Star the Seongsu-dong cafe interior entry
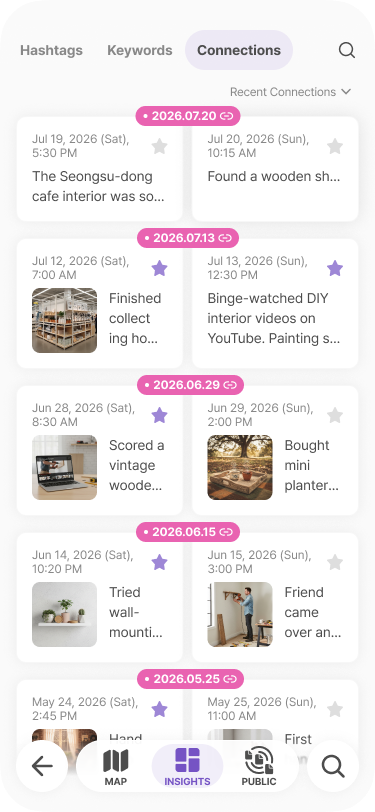 (160, 146)
